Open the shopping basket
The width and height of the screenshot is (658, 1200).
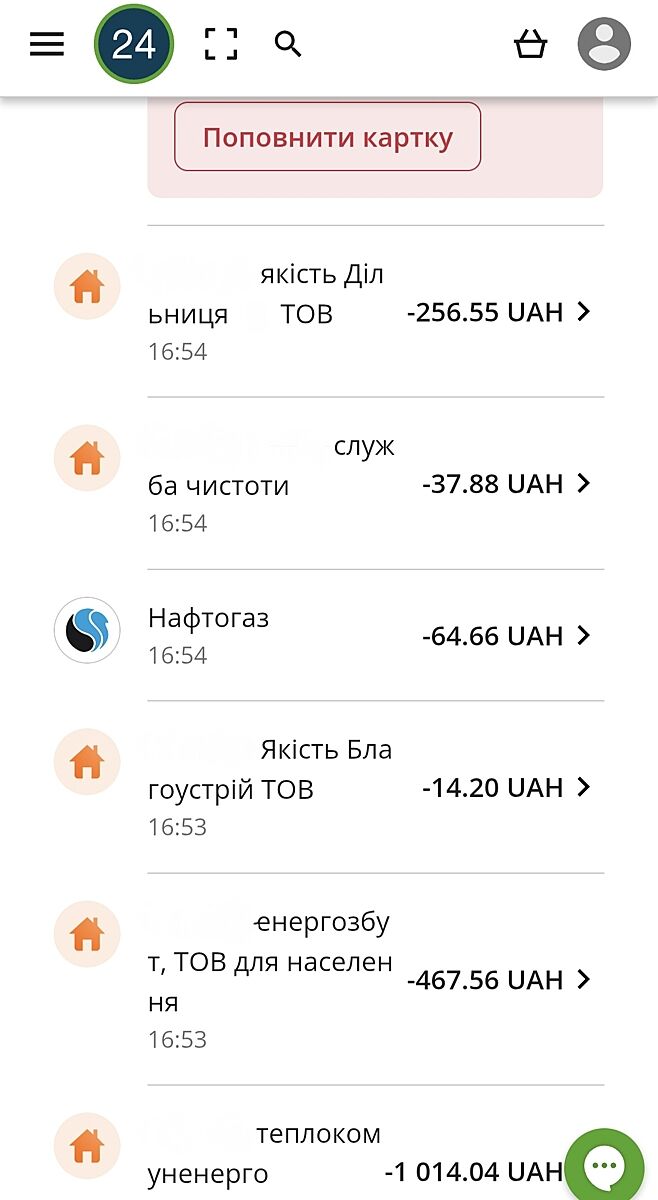click(530, 44)
